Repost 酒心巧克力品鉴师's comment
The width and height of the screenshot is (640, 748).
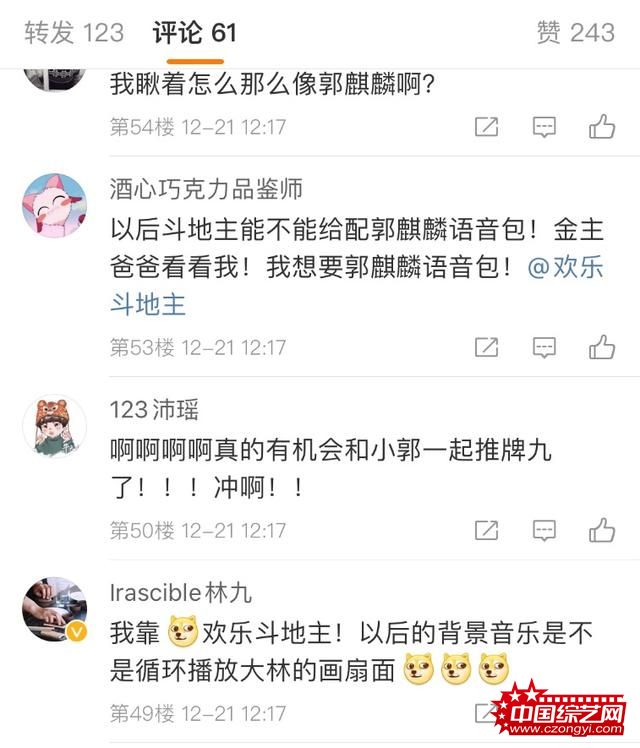486,347
